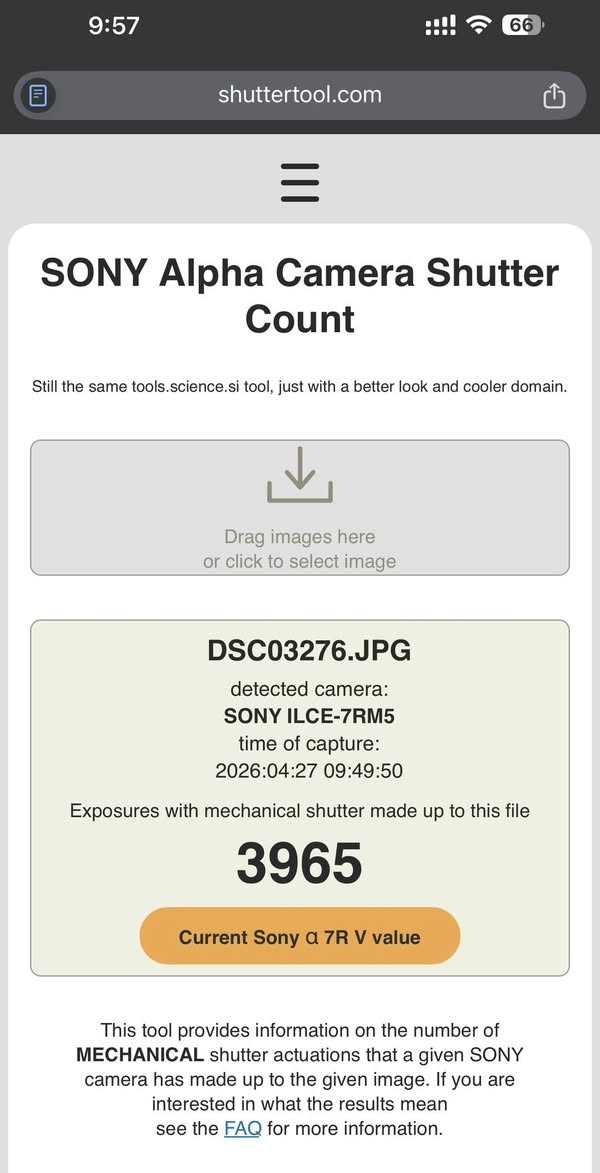Tap Current Sony α 7R V value button
This screenshot has width=600, height=1173.
pos(300,937)
